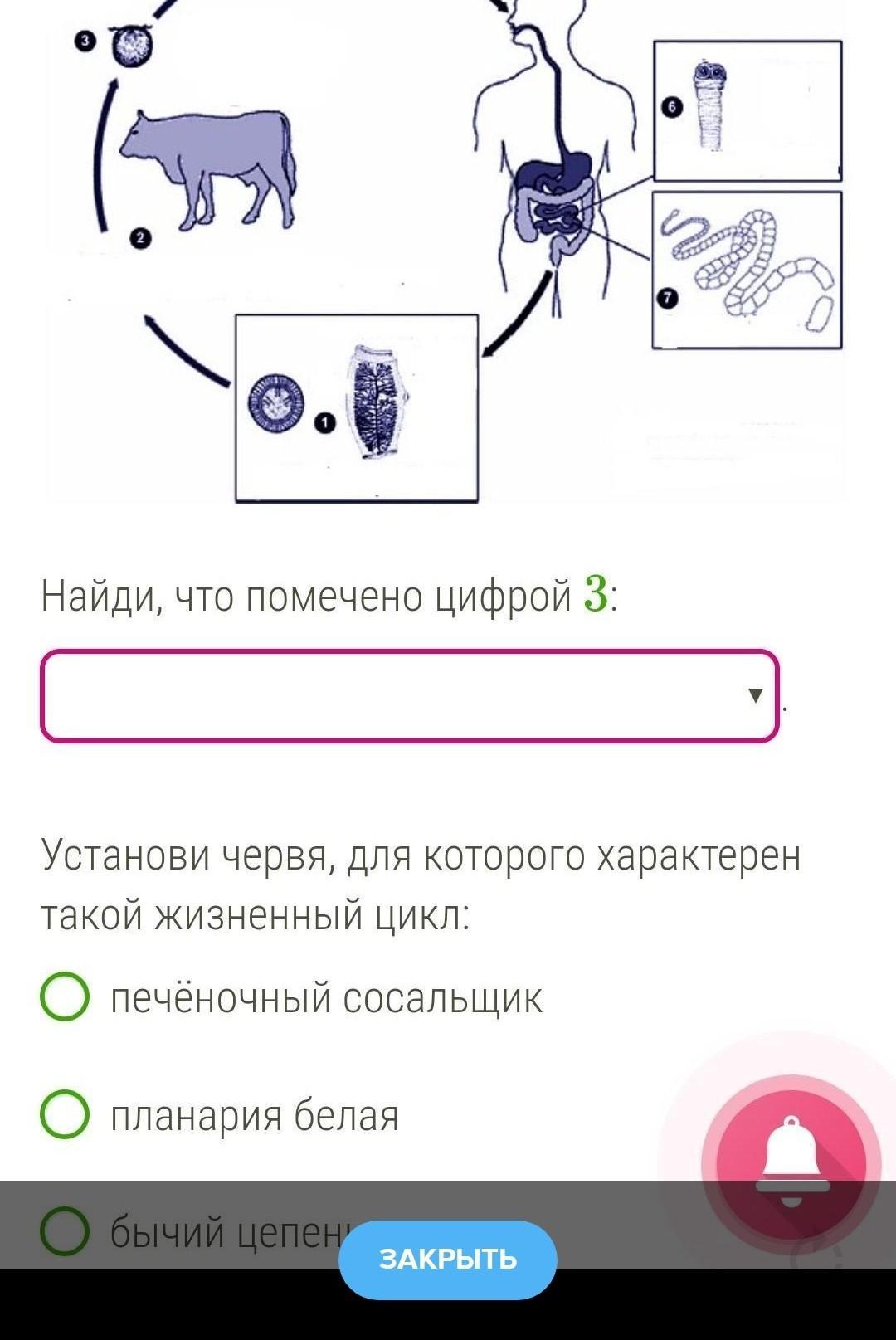Select бычий цепень option
896x1340 pixels.
[65, 1231]
